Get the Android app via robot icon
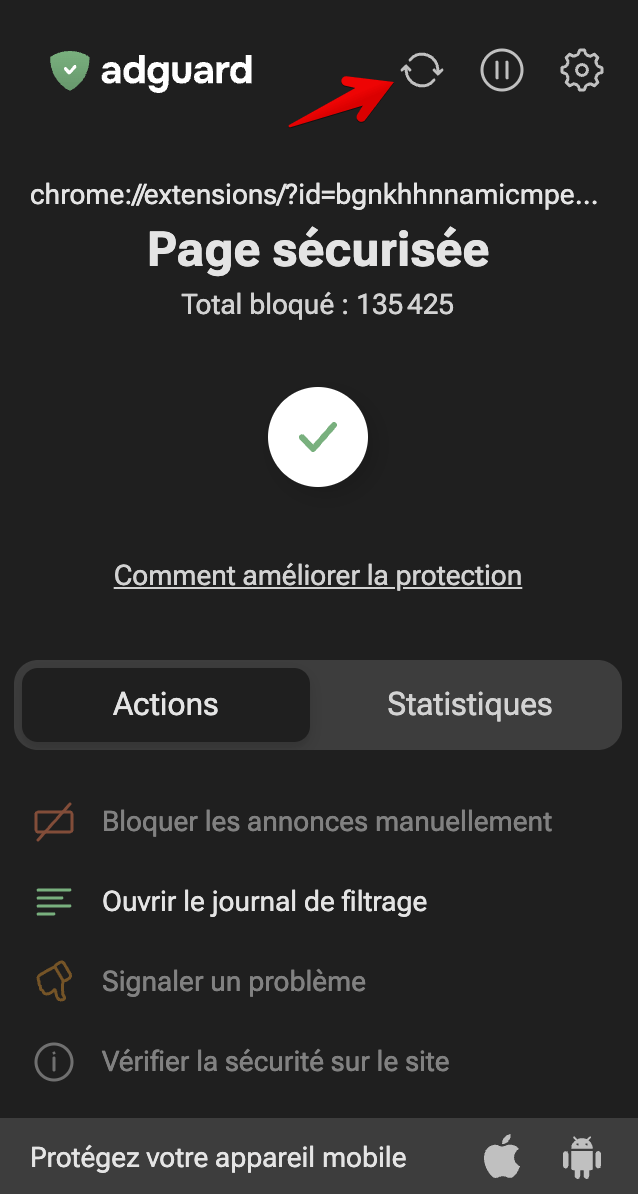 (581, 1159)
